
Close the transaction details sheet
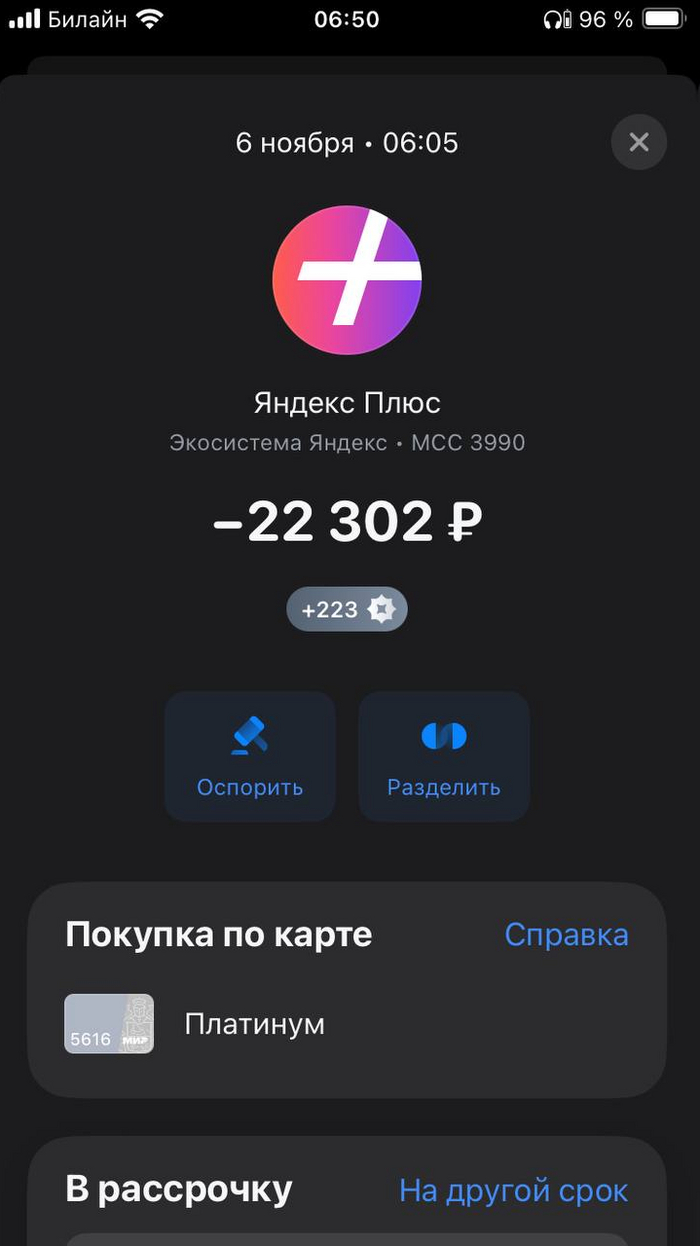point(639,142)
